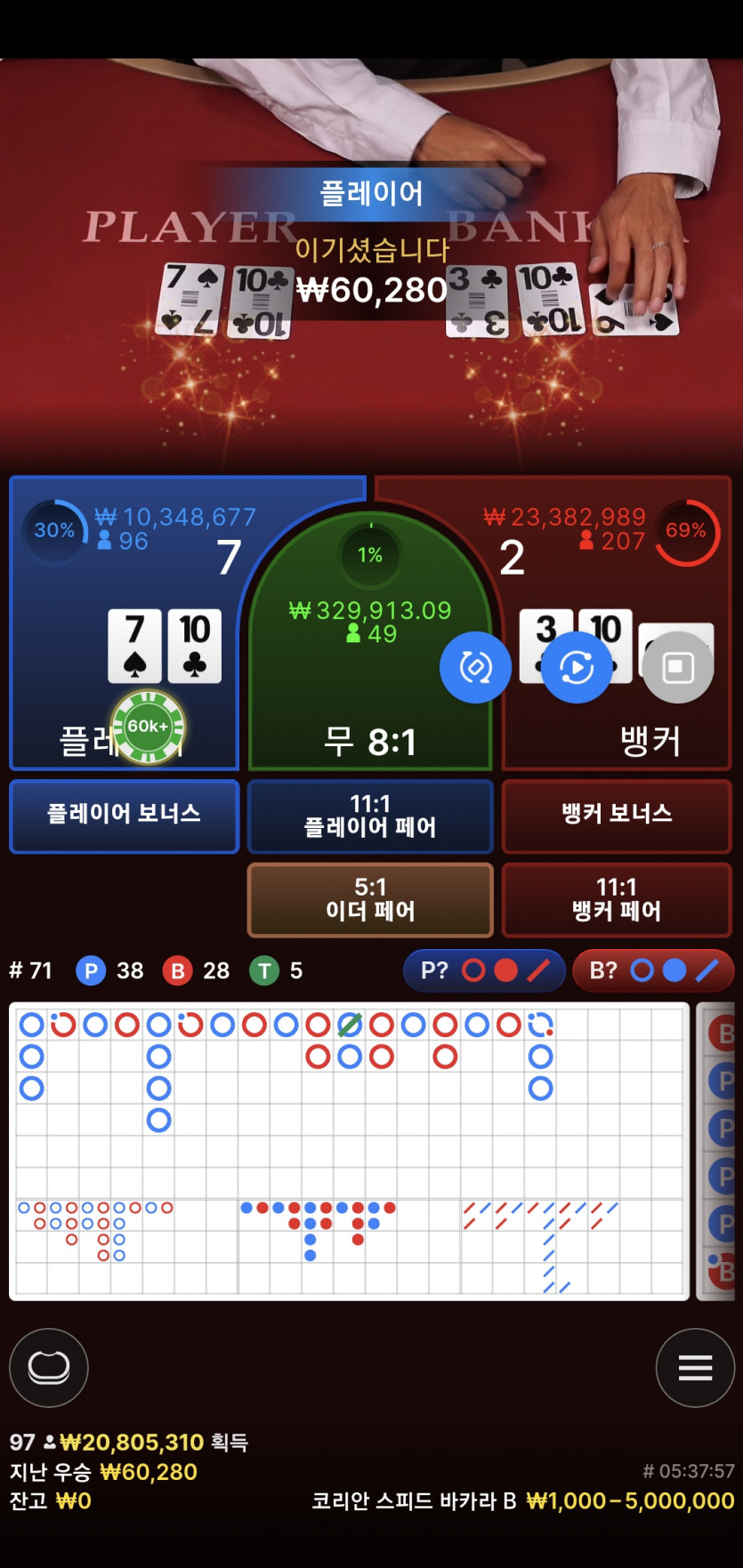The image size is (743, 1568).
Task: Select 11:1 플레이어 페어 bet
Action: click(370, 816)
